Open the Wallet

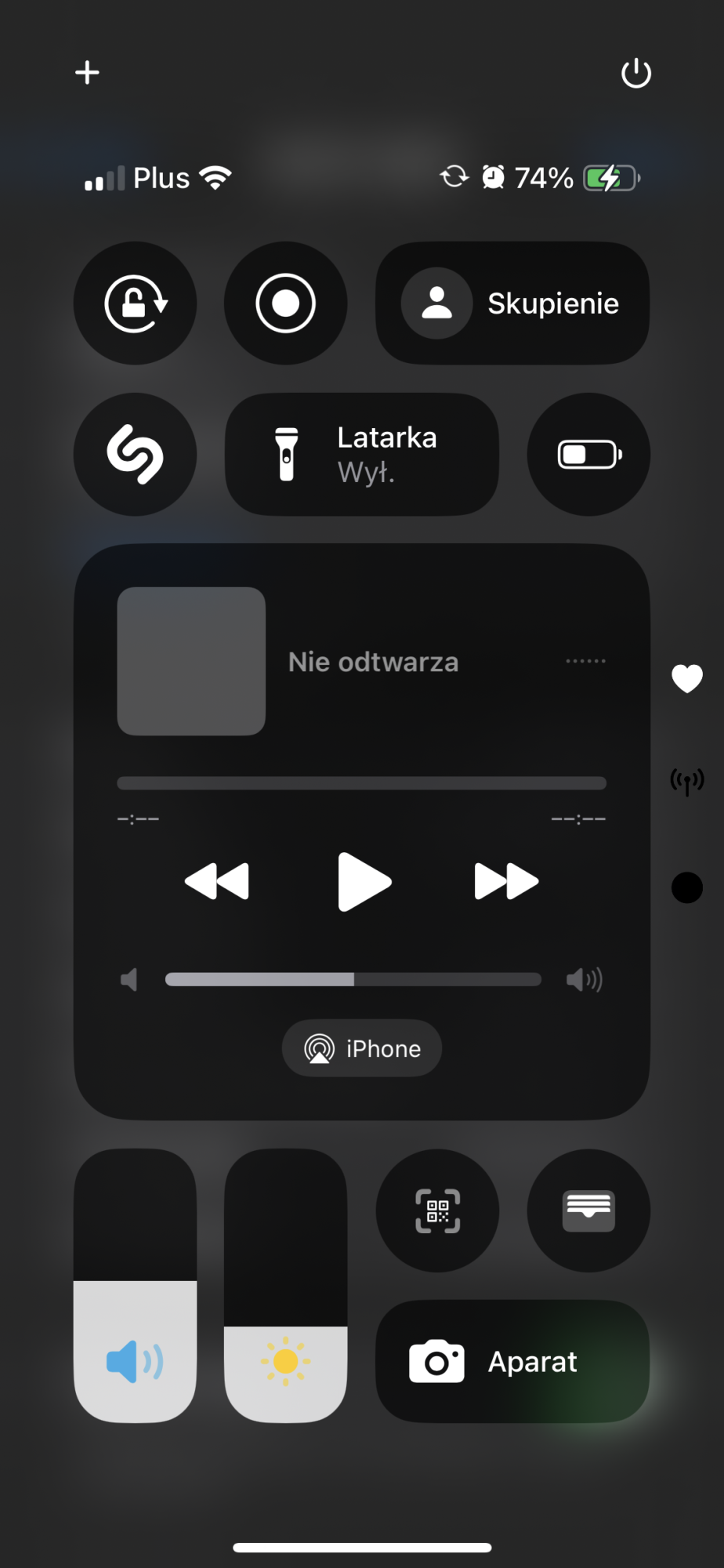tap(588, 1211)
